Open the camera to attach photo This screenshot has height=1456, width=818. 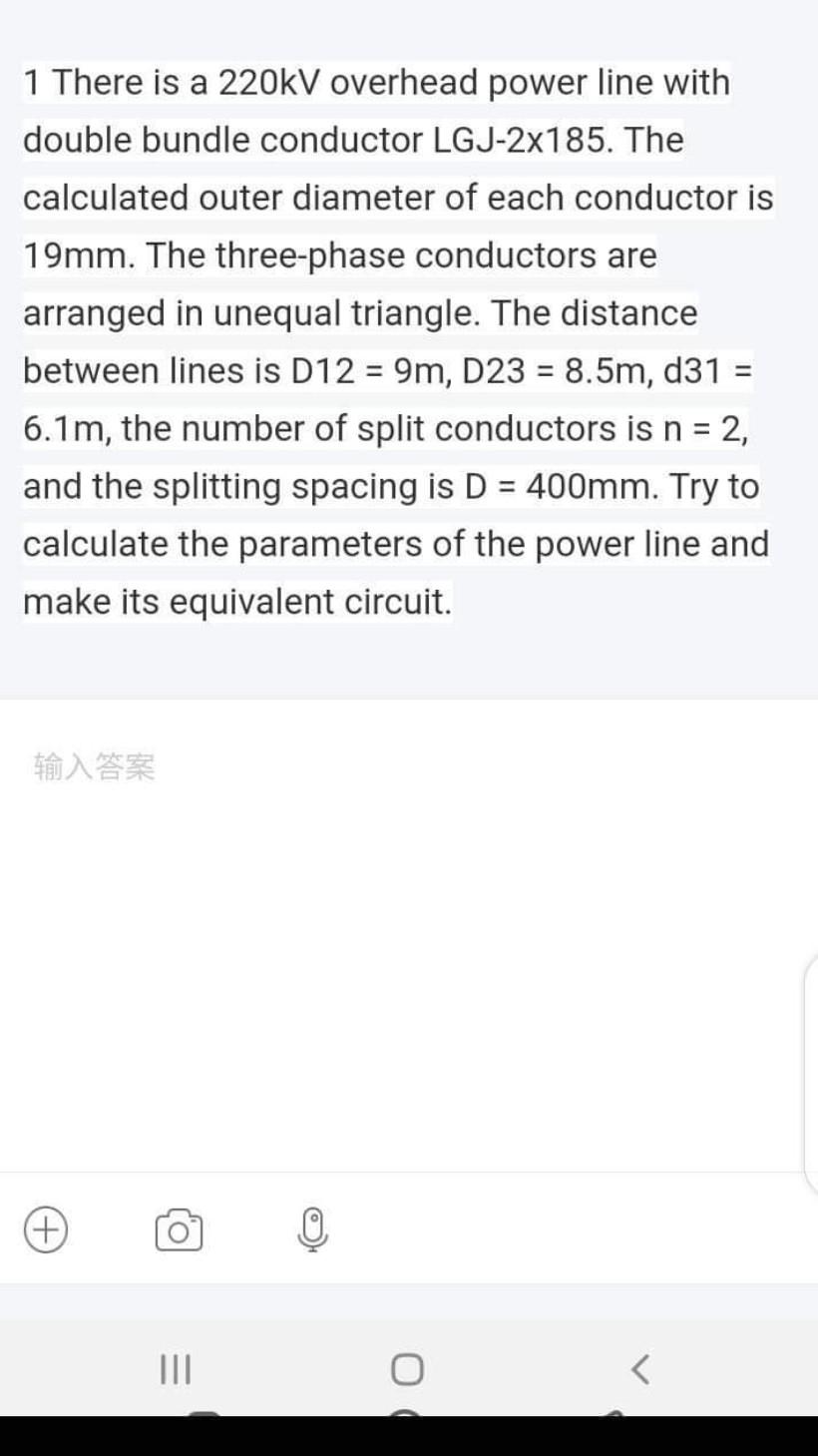click(179, 1232)
